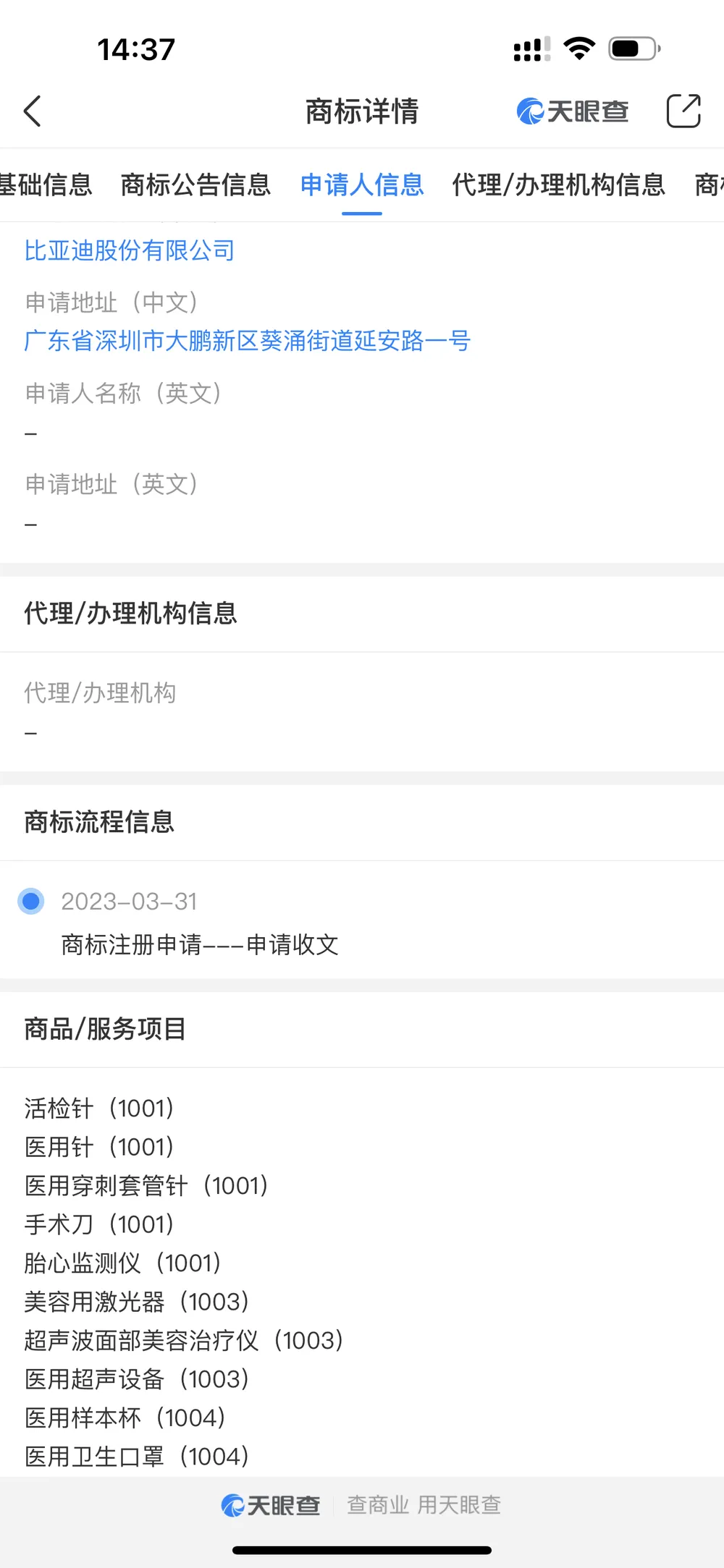The height and width of the screenshot is (1568, 724).
Task: Switch to the 商标公告信息 tab
Action: tap(195, 185)
